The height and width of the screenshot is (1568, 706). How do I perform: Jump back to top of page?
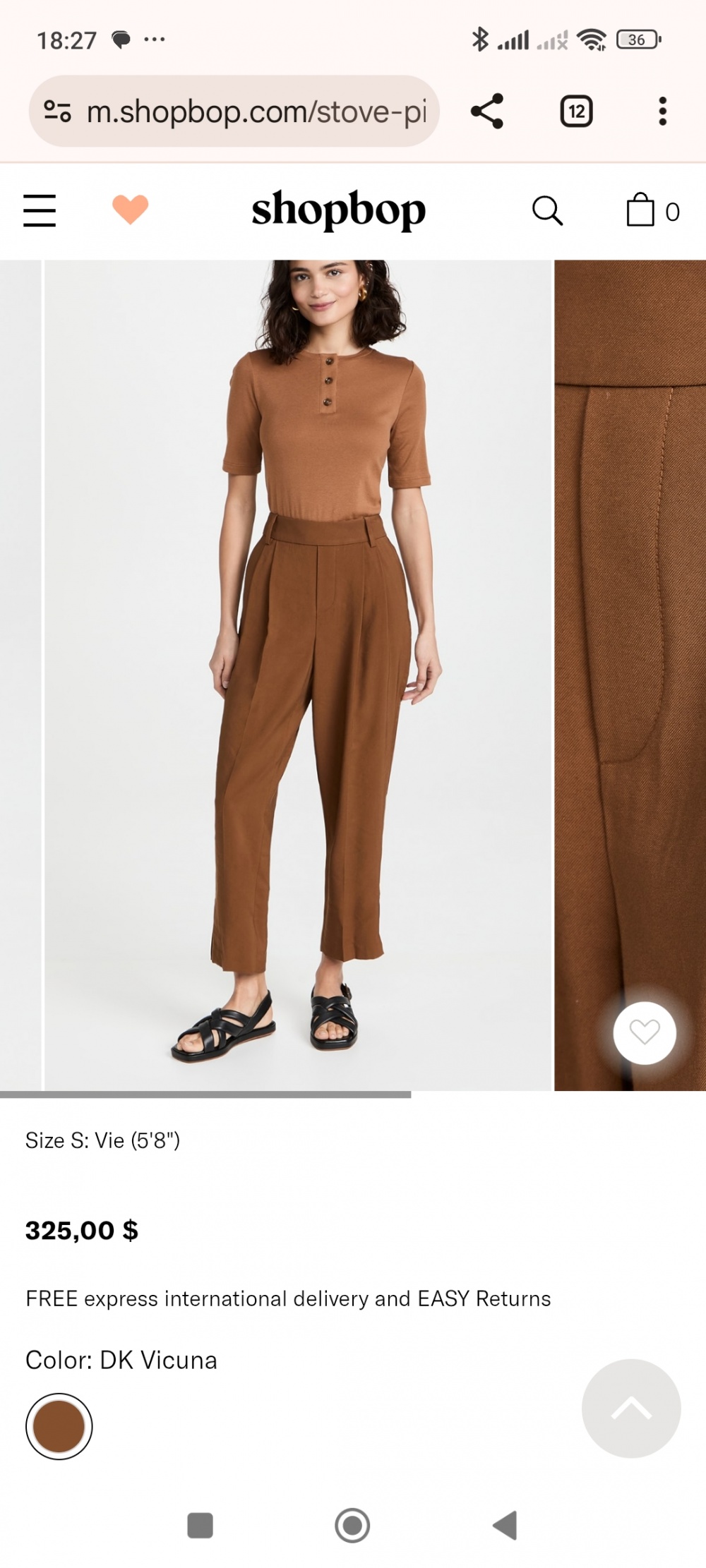(631, 1409)
